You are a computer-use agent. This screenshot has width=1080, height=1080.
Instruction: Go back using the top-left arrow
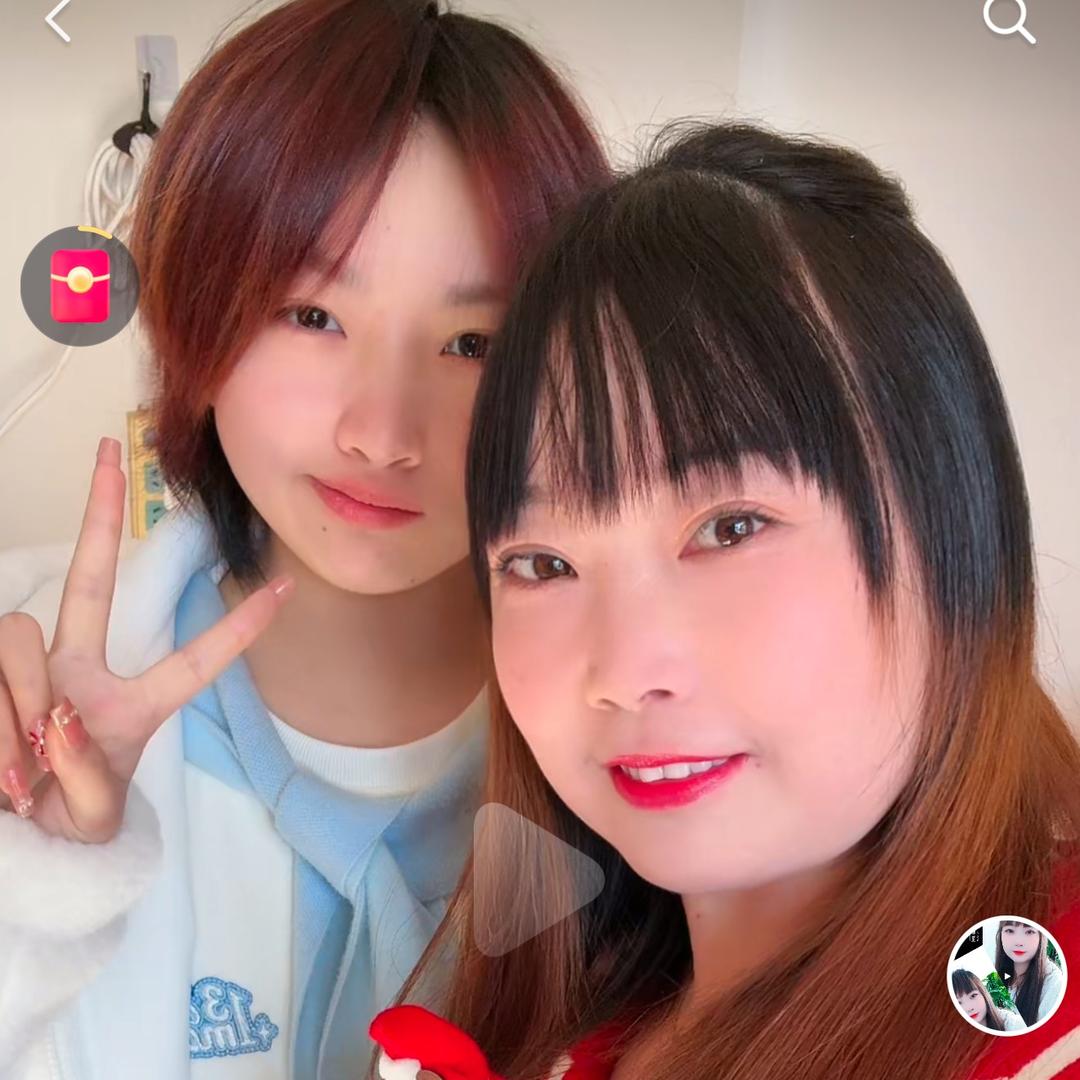click(x=58, y=21)
